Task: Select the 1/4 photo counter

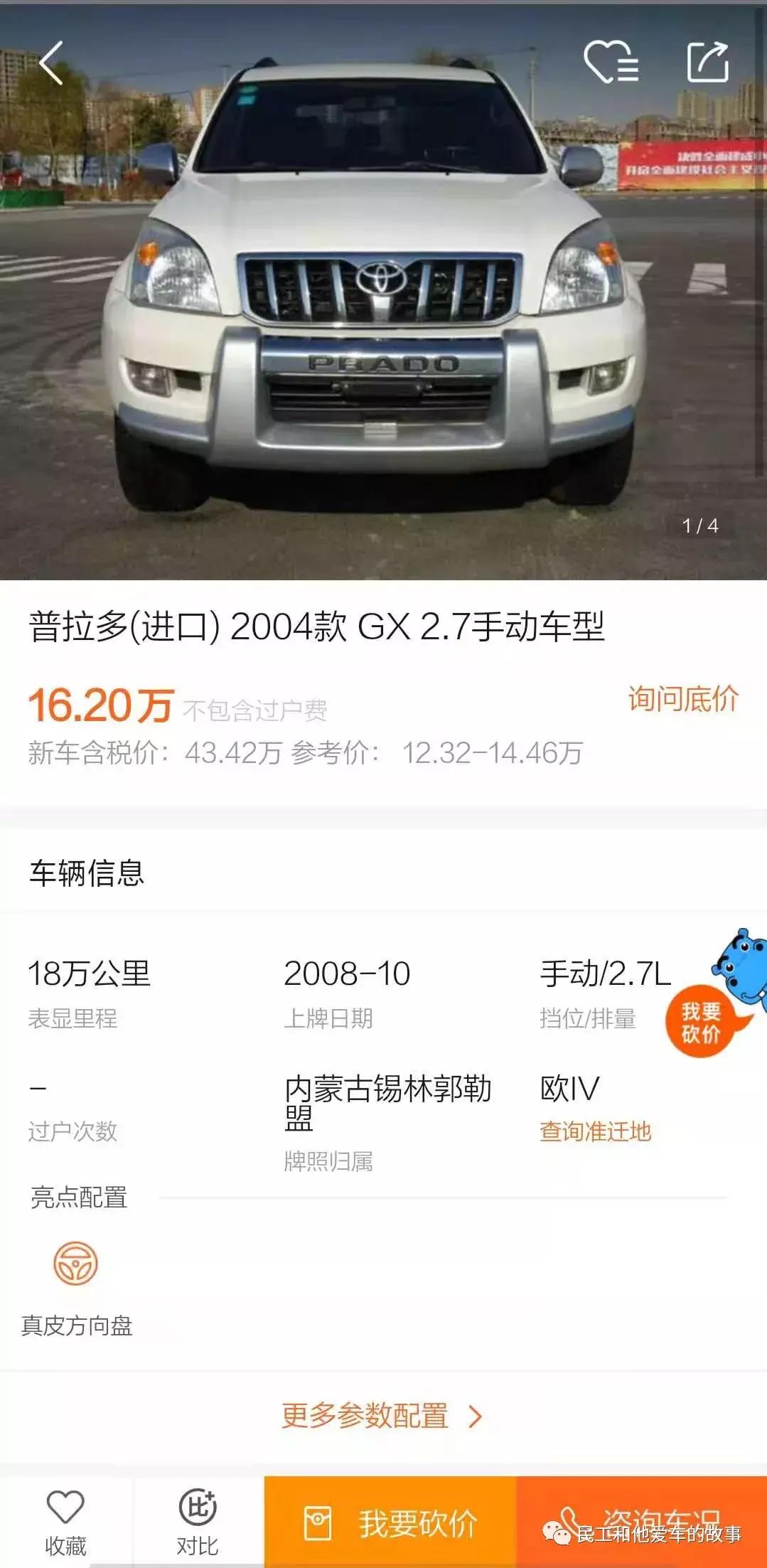Action: click(700, 525)
